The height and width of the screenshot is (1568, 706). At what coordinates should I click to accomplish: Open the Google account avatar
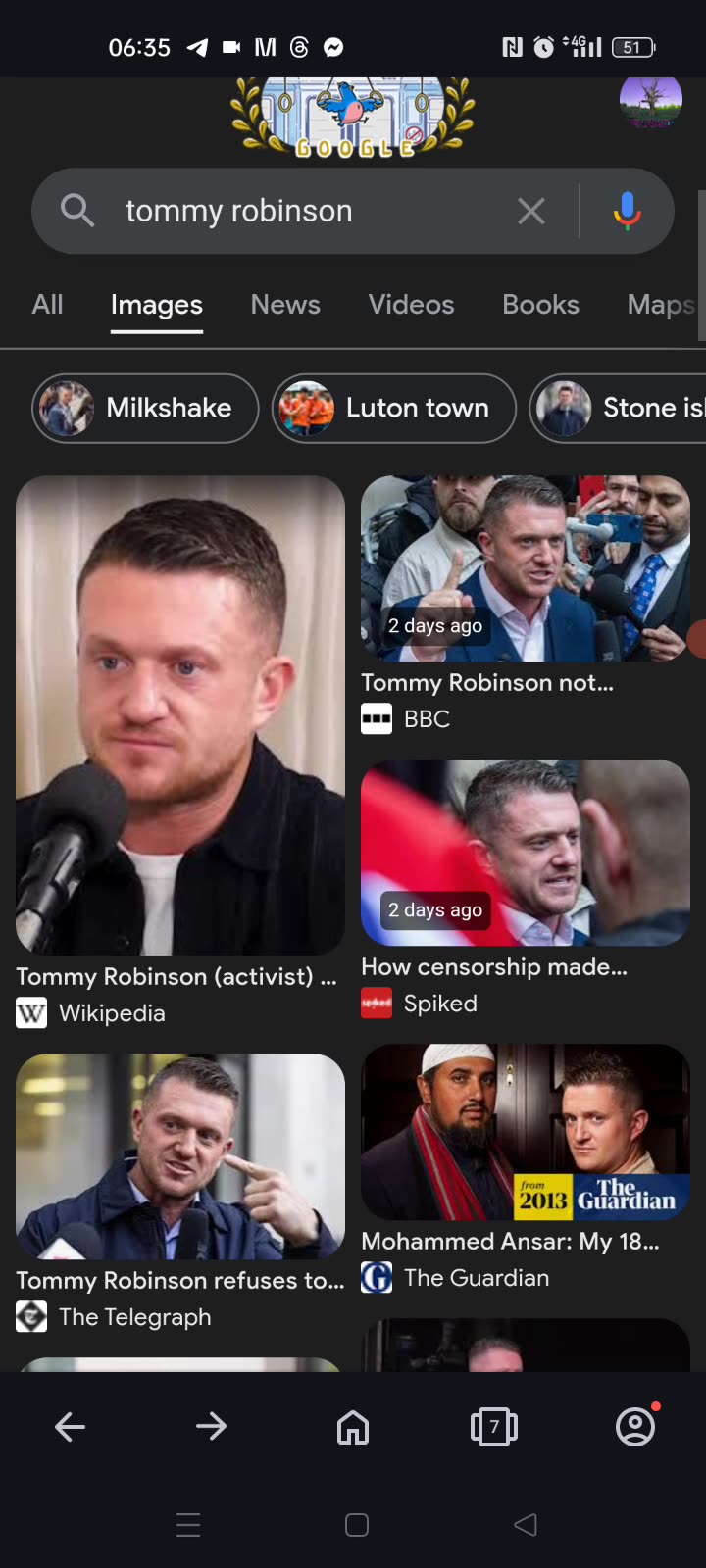(x=650, y=100)
